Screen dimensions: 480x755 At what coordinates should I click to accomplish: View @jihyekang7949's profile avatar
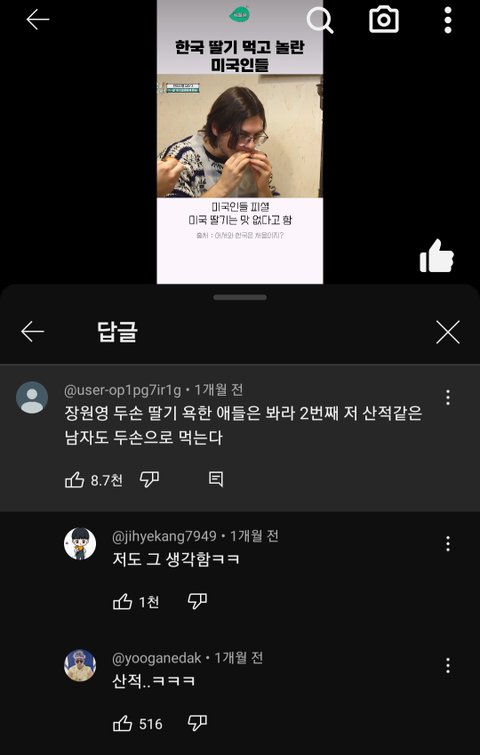[x=80, y=544]
